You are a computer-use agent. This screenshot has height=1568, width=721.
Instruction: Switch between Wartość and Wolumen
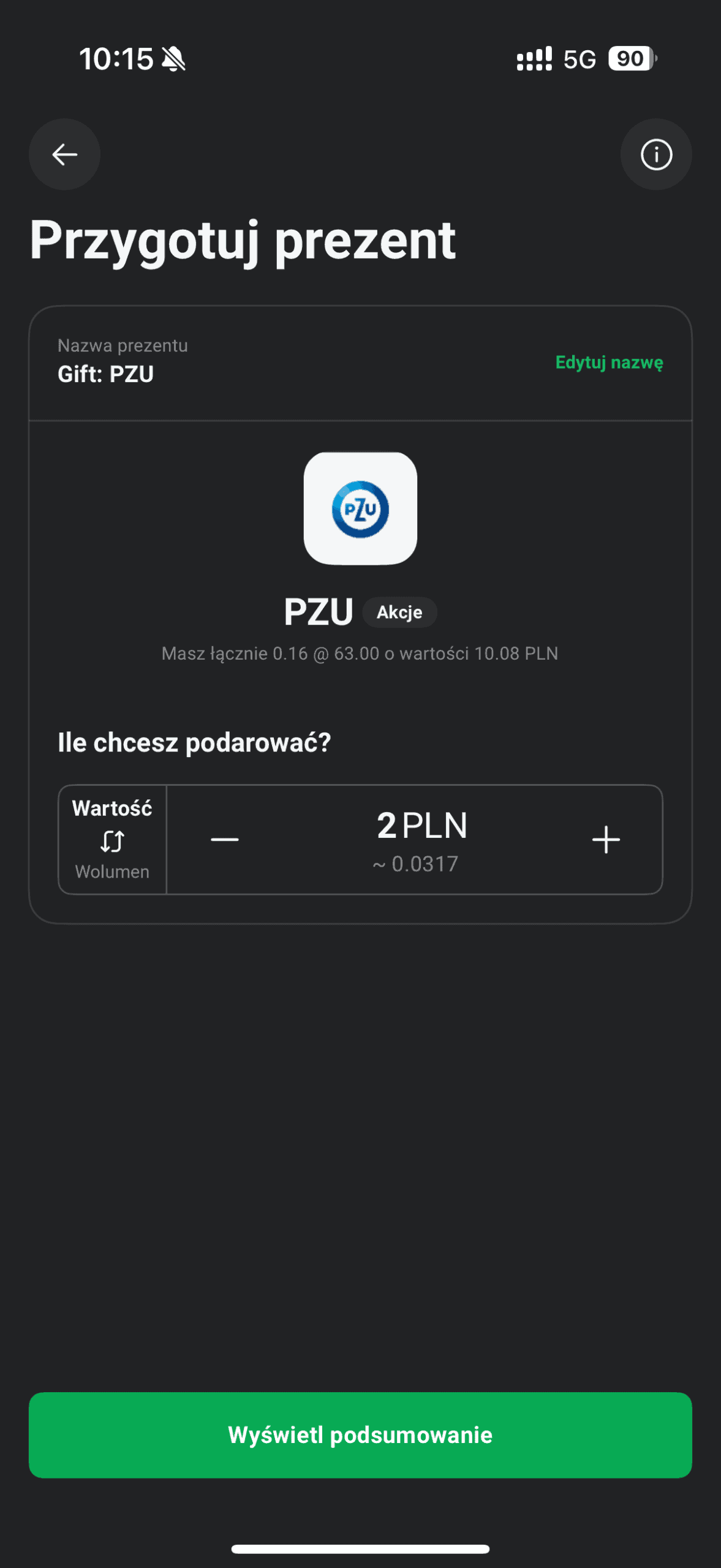[x=112, y=840]
